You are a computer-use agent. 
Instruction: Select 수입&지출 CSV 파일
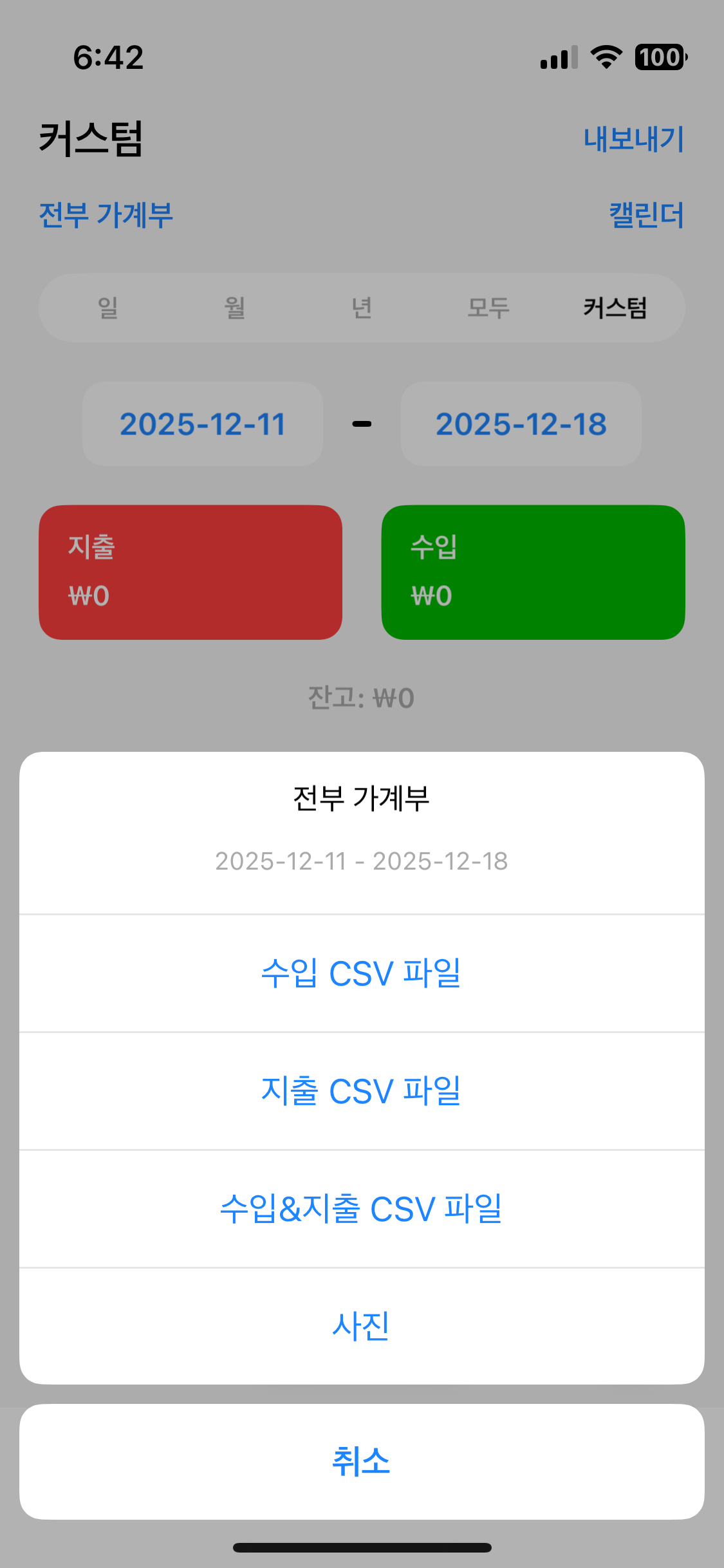point(361,1209)
